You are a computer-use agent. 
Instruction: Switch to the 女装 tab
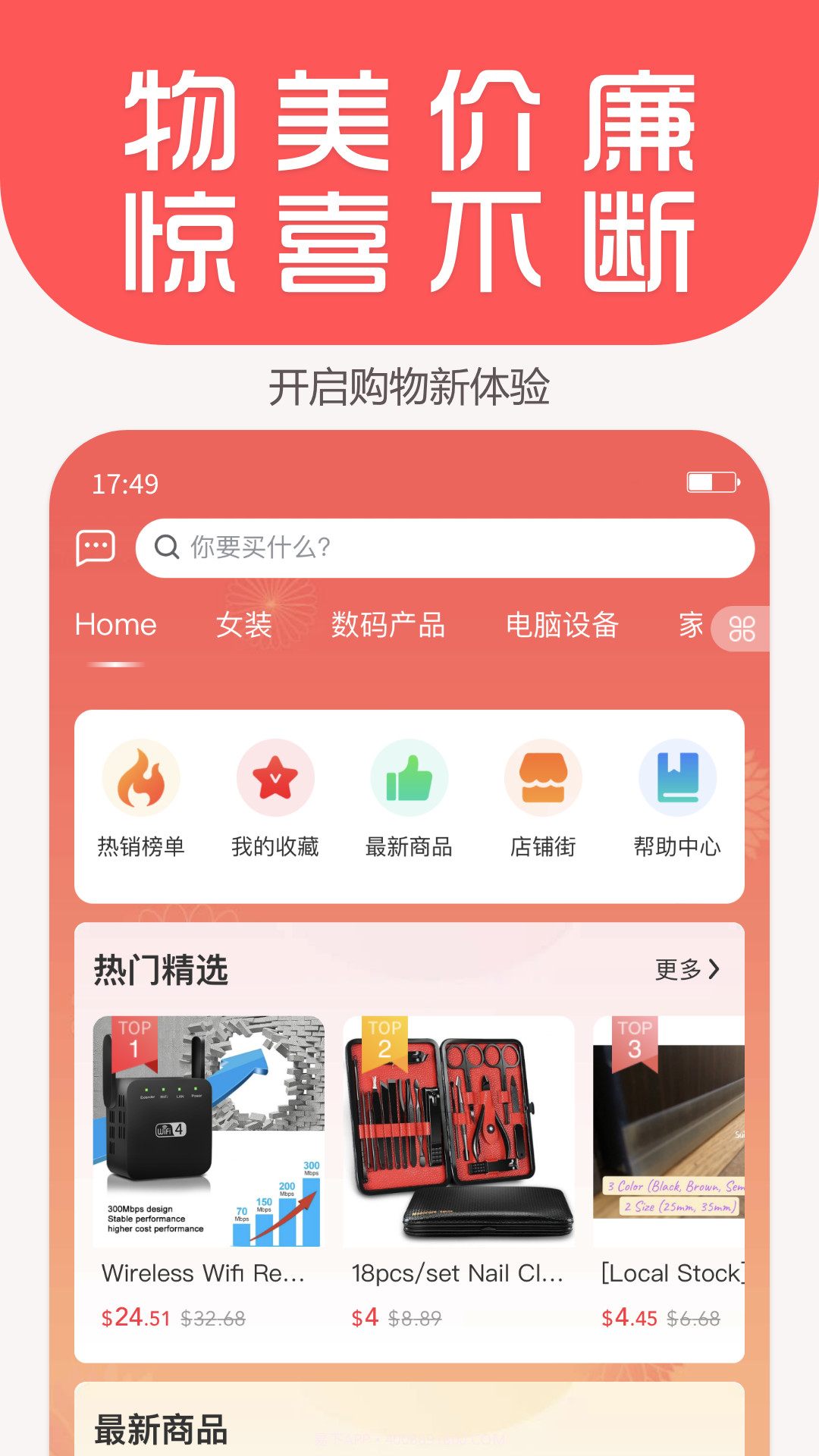pos(243,626)
